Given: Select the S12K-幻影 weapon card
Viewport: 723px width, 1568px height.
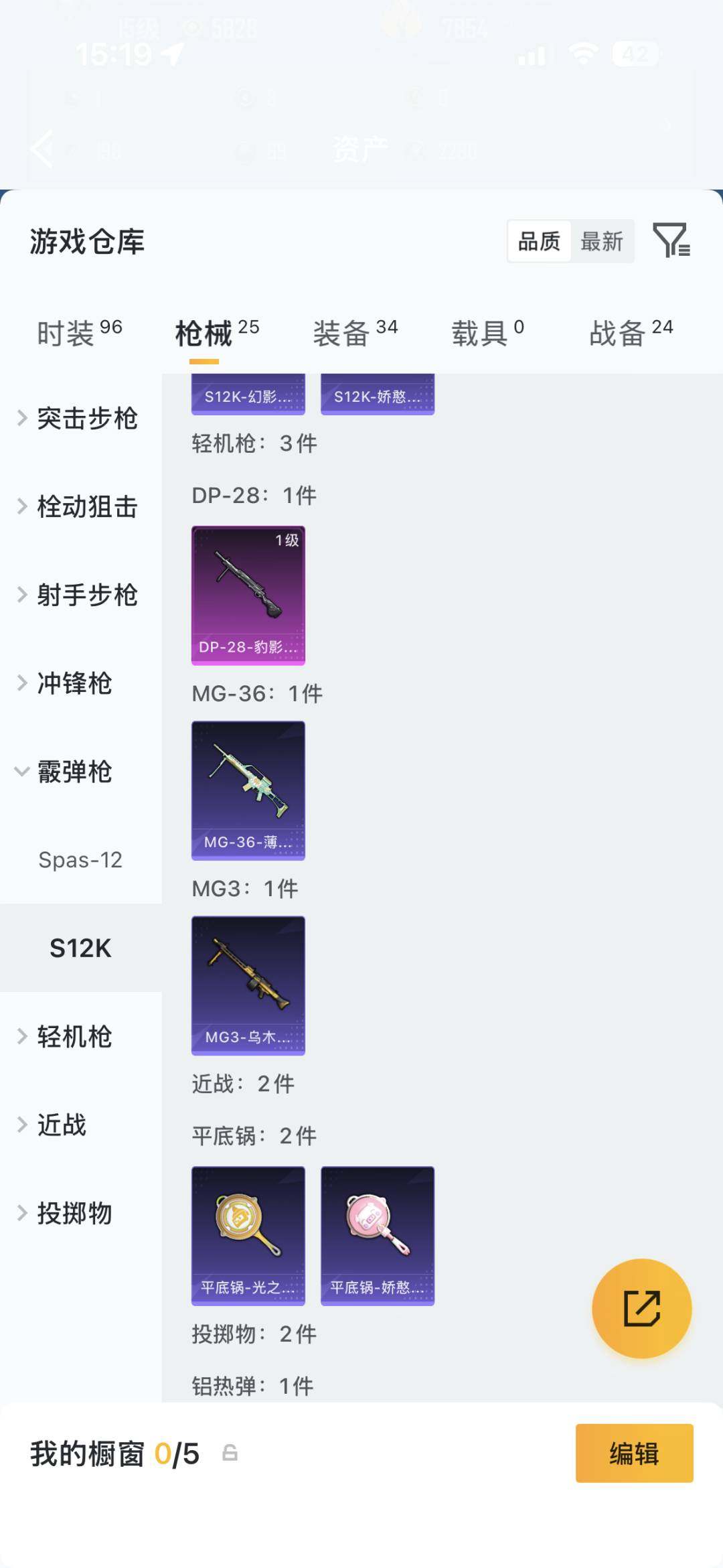Looking at the screenshot, I should coord(248,395).
